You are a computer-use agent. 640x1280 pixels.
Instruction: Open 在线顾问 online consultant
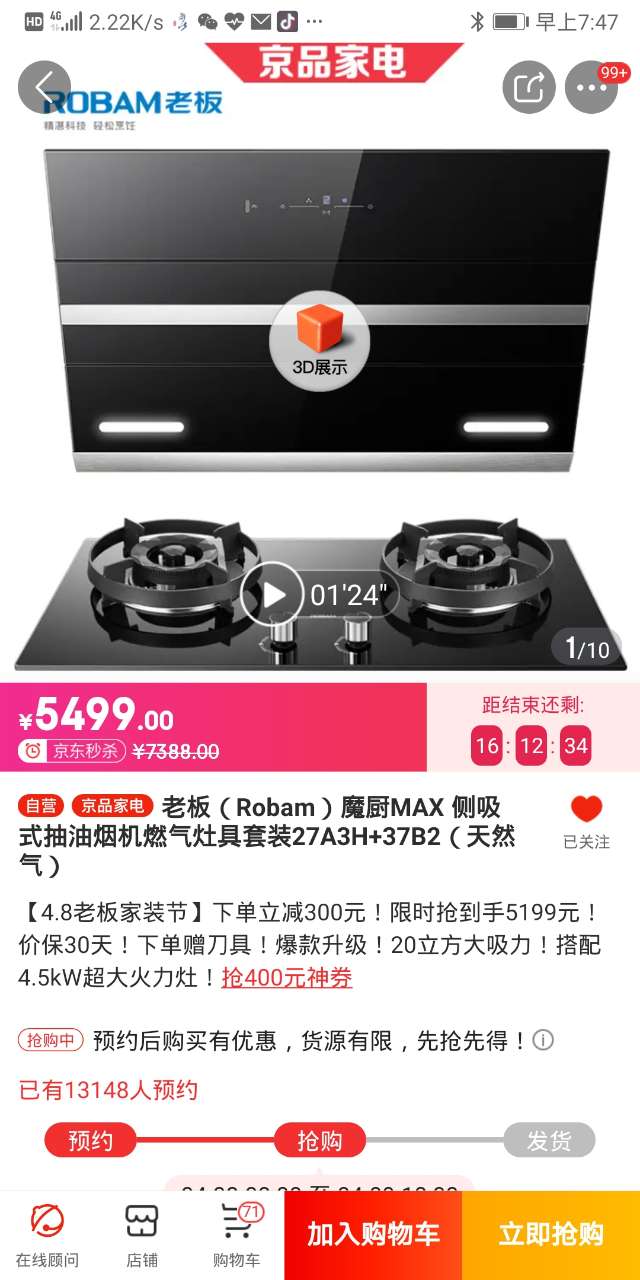47,1236
